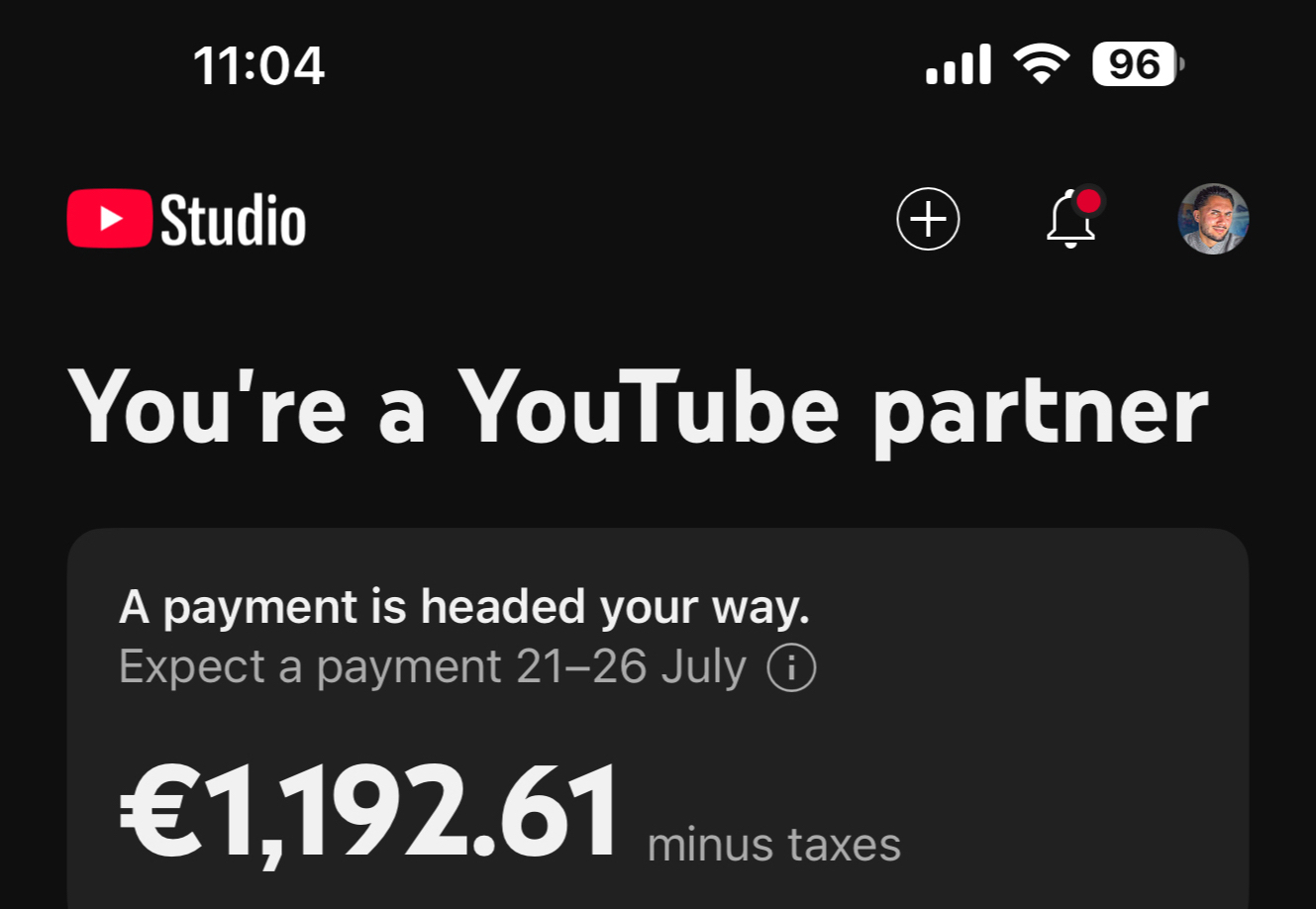
Task: Open the account profile avatar
Action: click(1212, 219)
